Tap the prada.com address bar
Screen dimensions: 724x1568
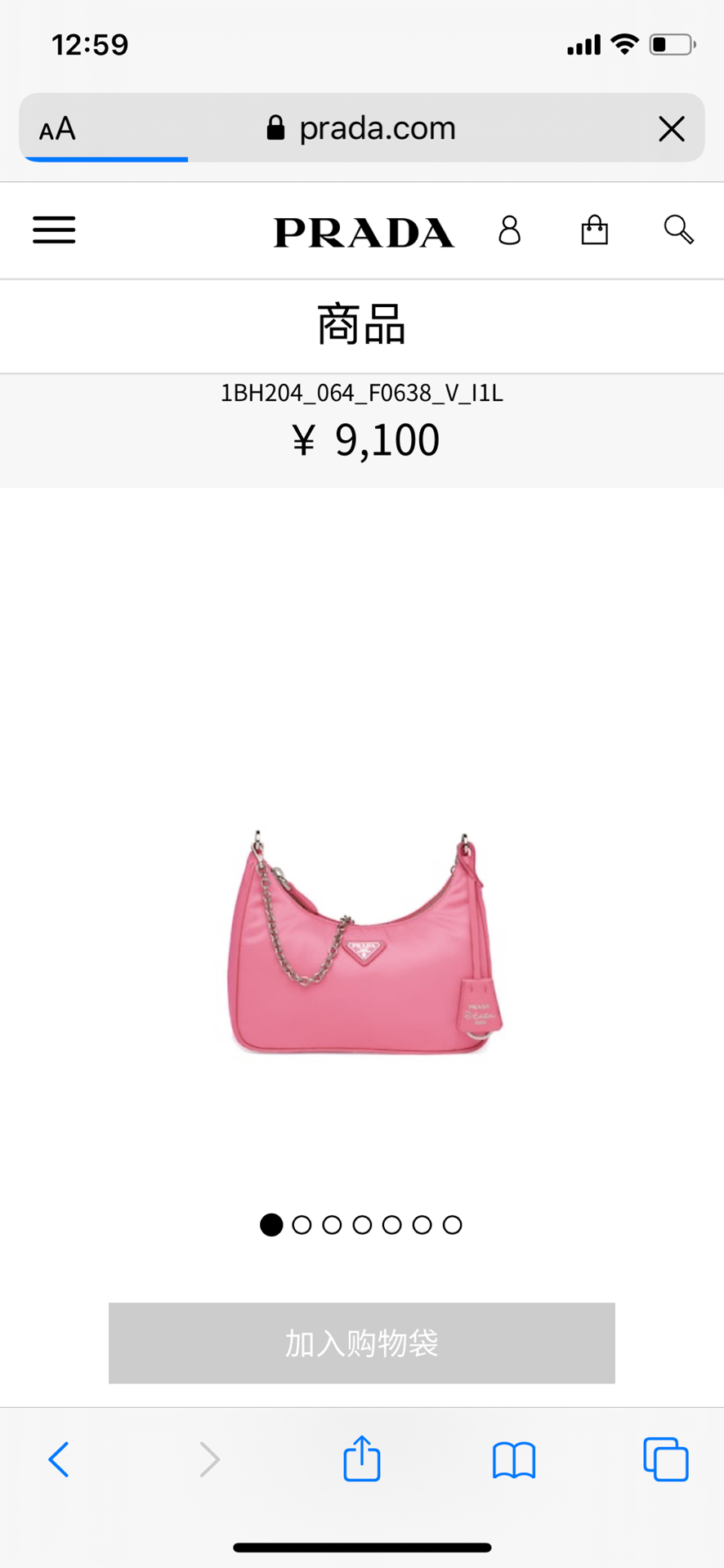pyautogui.click(x=361, y=128)
